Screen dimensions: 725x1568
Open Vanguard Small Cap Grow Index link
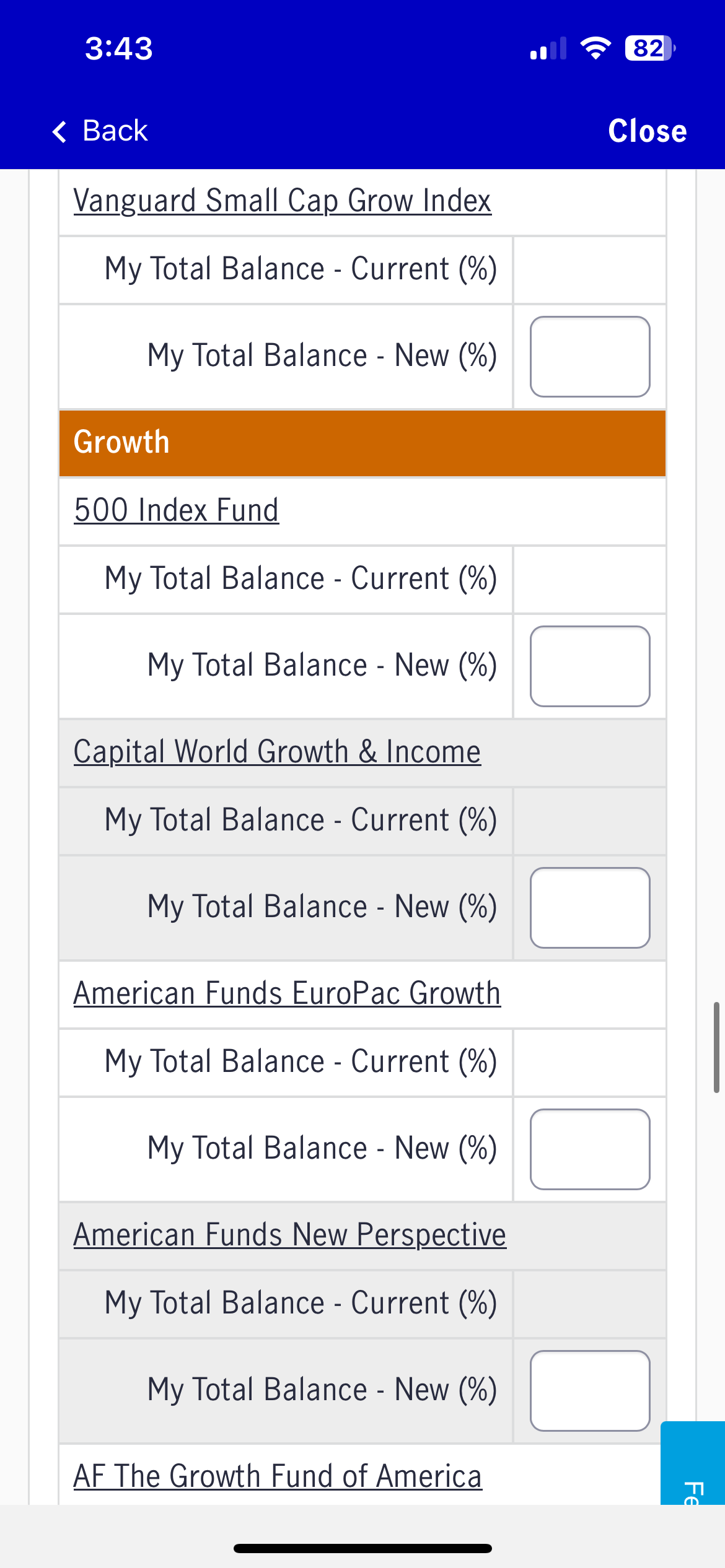[282, 201]
